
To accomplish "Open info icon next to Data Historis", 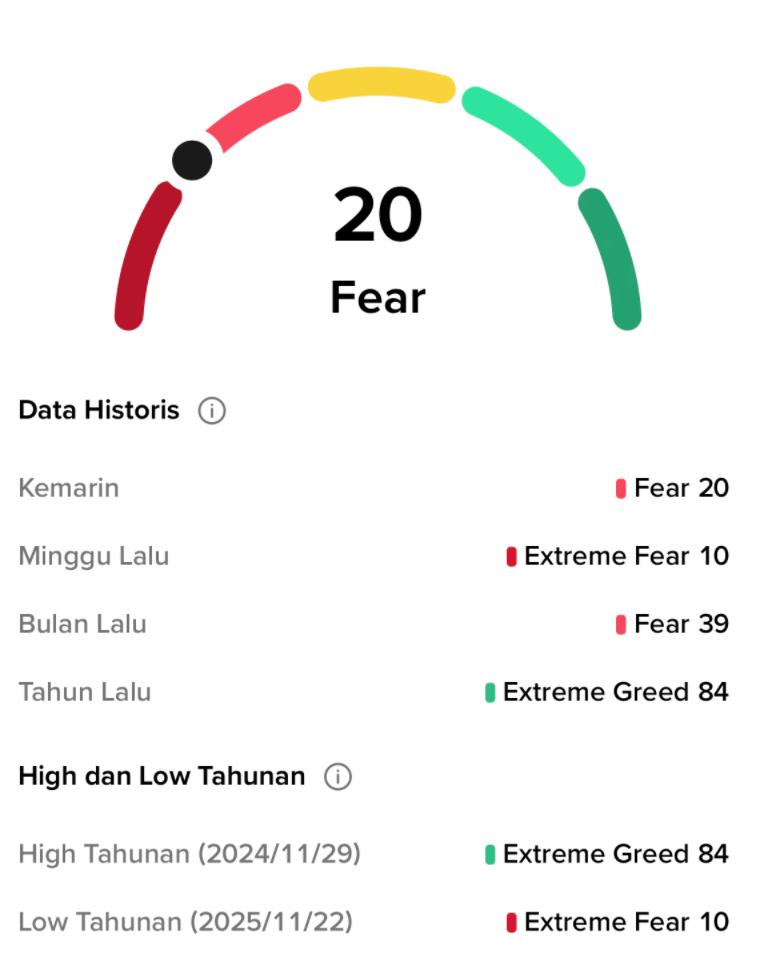I will pos(212,410).
